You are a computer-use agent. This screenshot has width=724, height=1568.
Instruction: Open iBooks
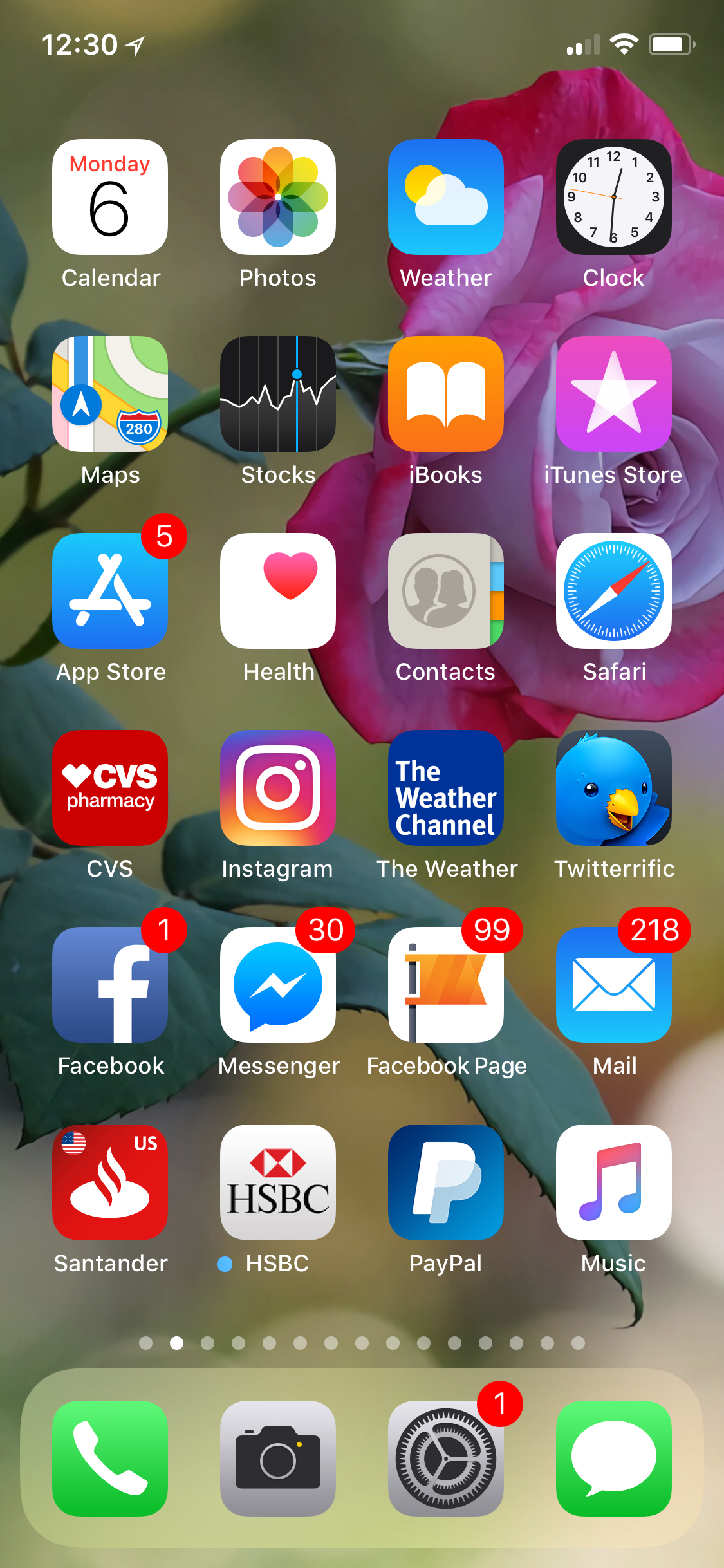(446, 394)
